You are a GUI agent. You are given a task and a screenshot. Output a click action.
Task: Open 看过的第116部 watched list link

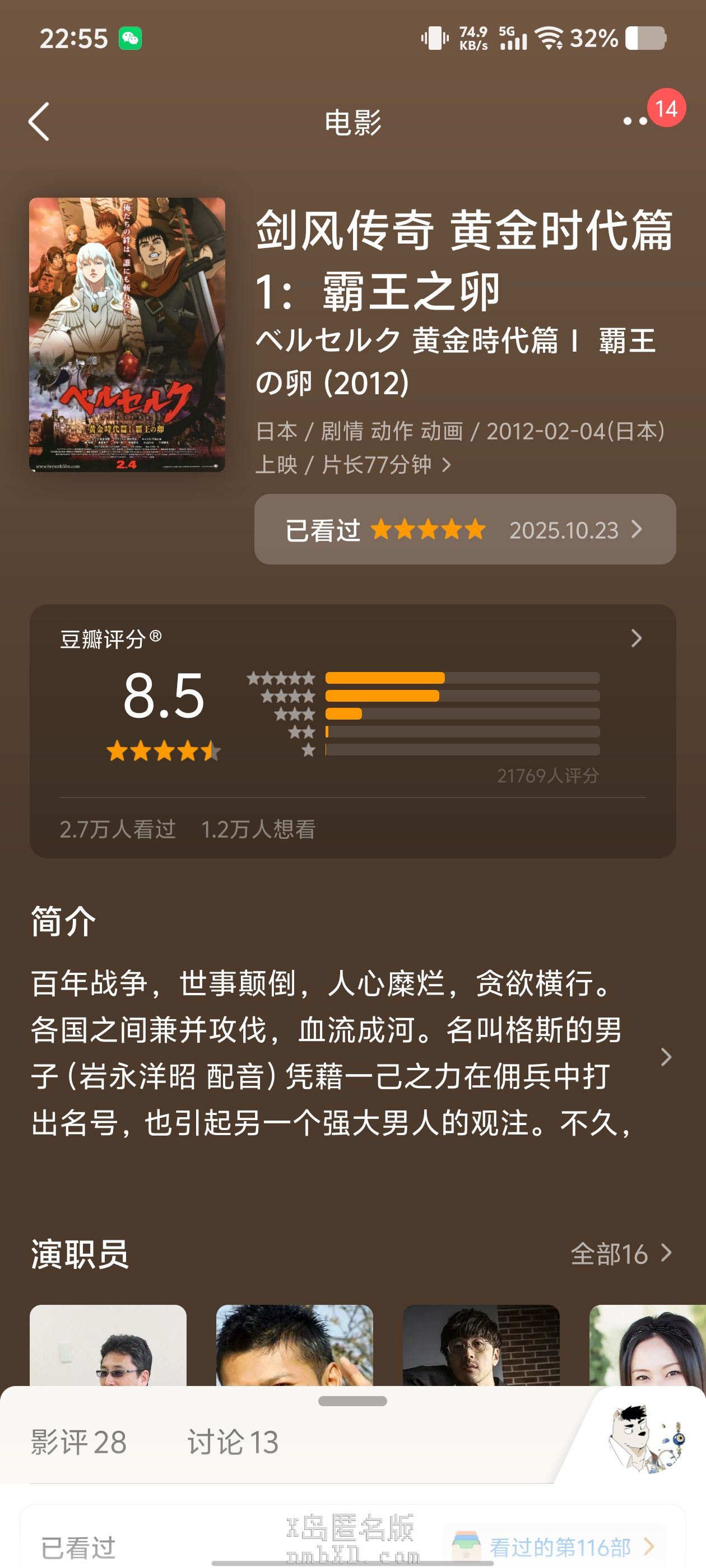560,1546
